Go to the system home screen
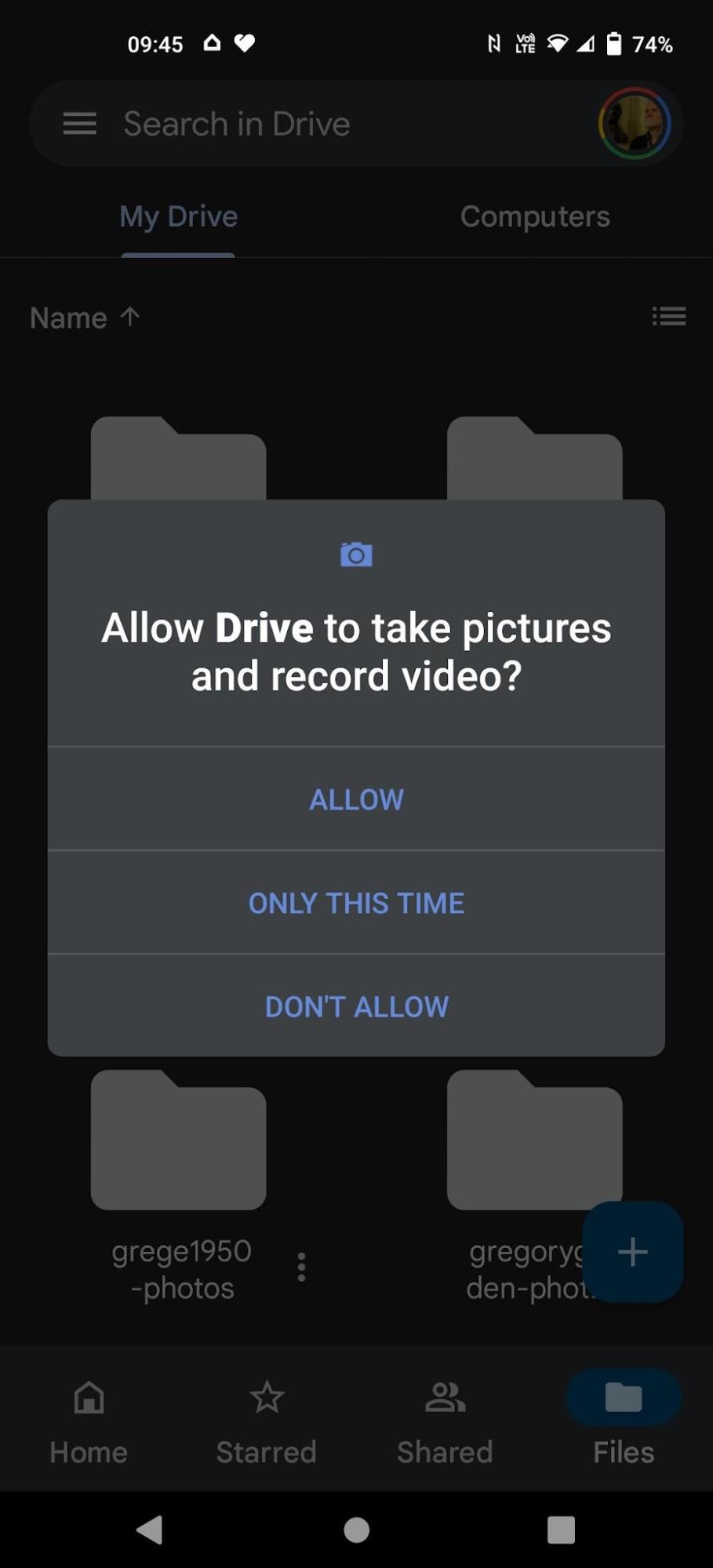This screenshot has height=1568, width=713. pyautogui.click(x=356, y=1529)
